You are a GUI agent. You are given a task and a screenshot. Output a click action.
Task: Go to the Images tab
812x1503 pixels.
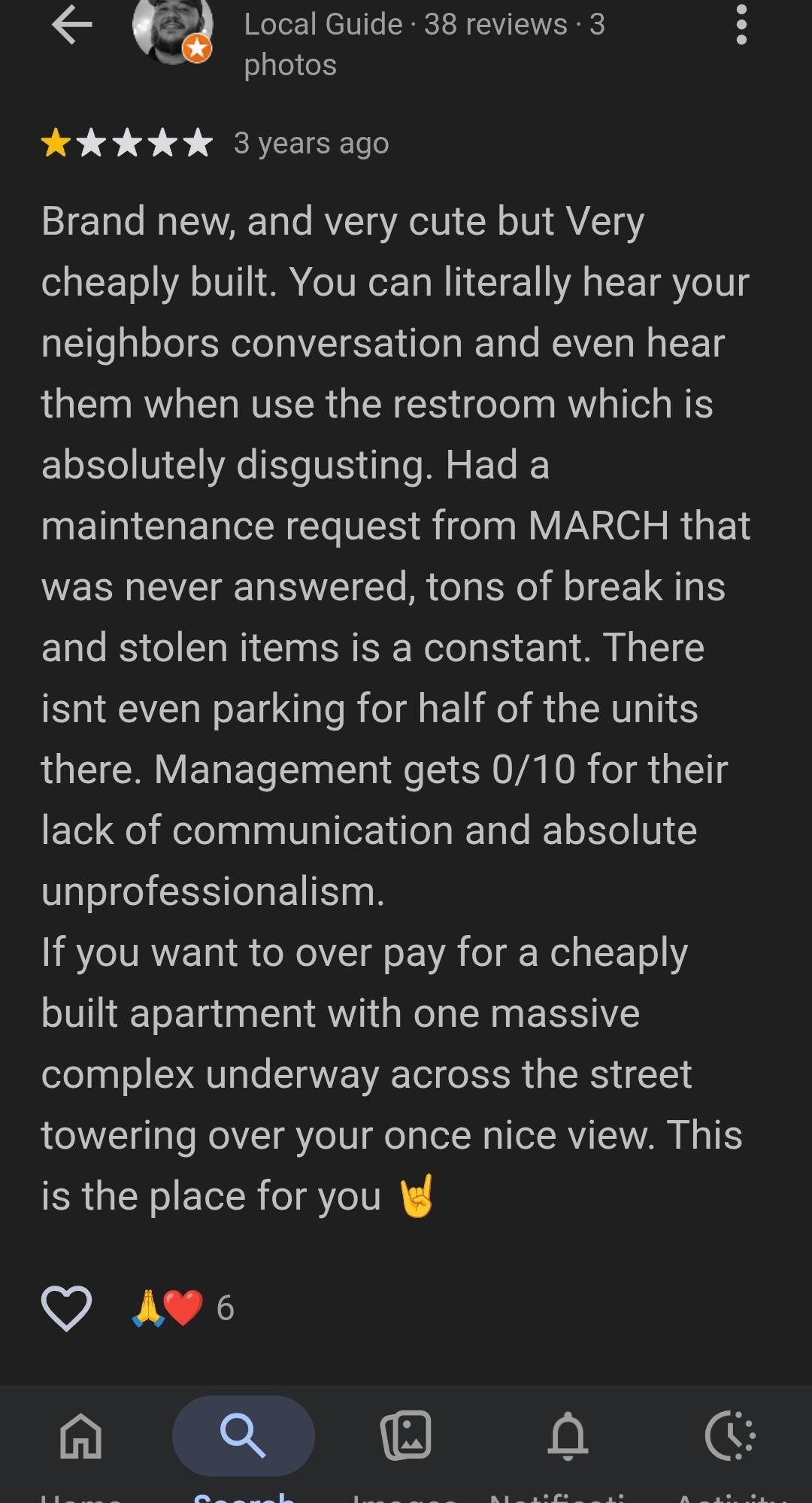(x=406, y=1437)
